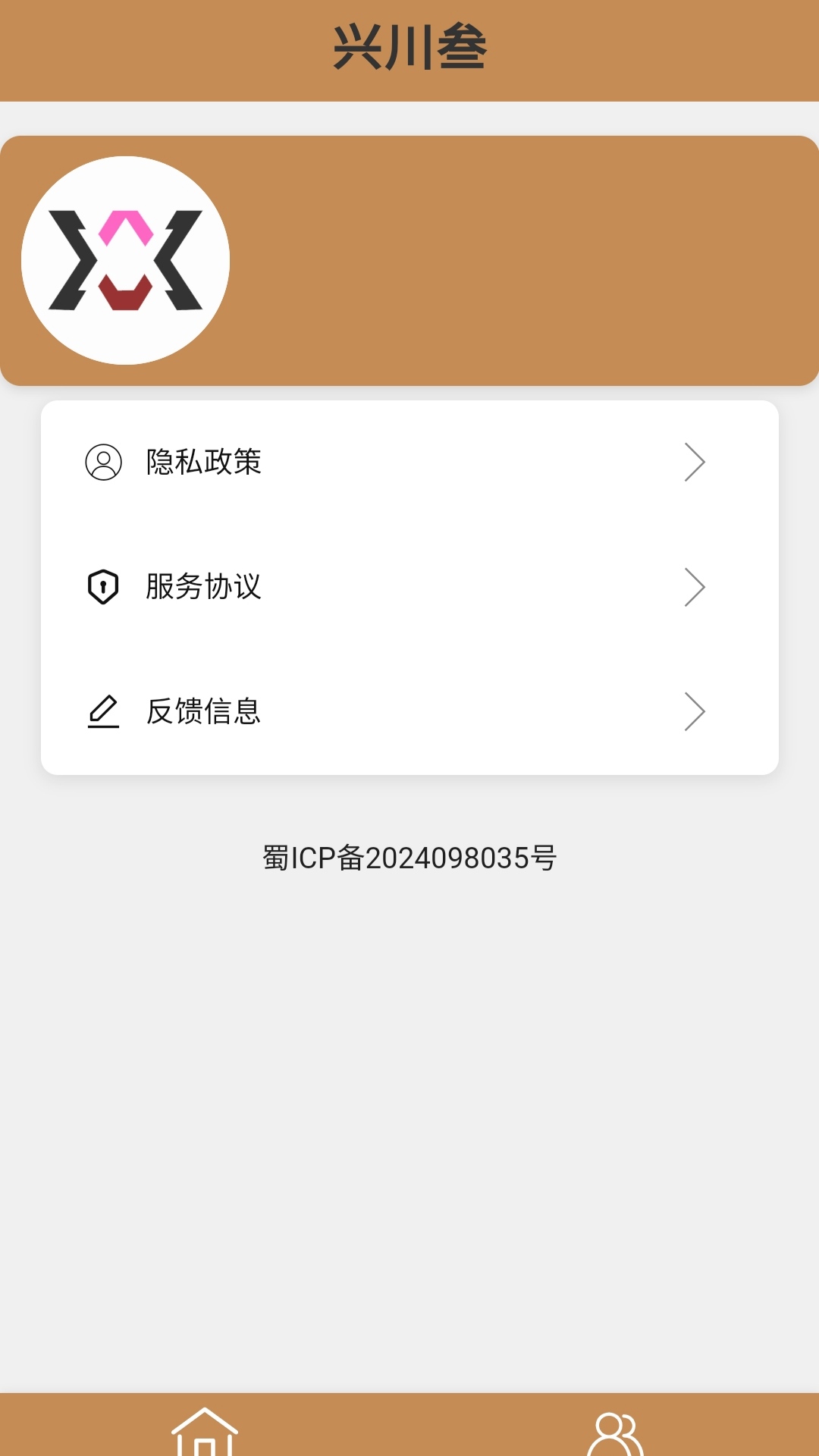The image size is (819, 1456).
Task: Open the 反馈信息 feedback row
Action: click(409, 711)
